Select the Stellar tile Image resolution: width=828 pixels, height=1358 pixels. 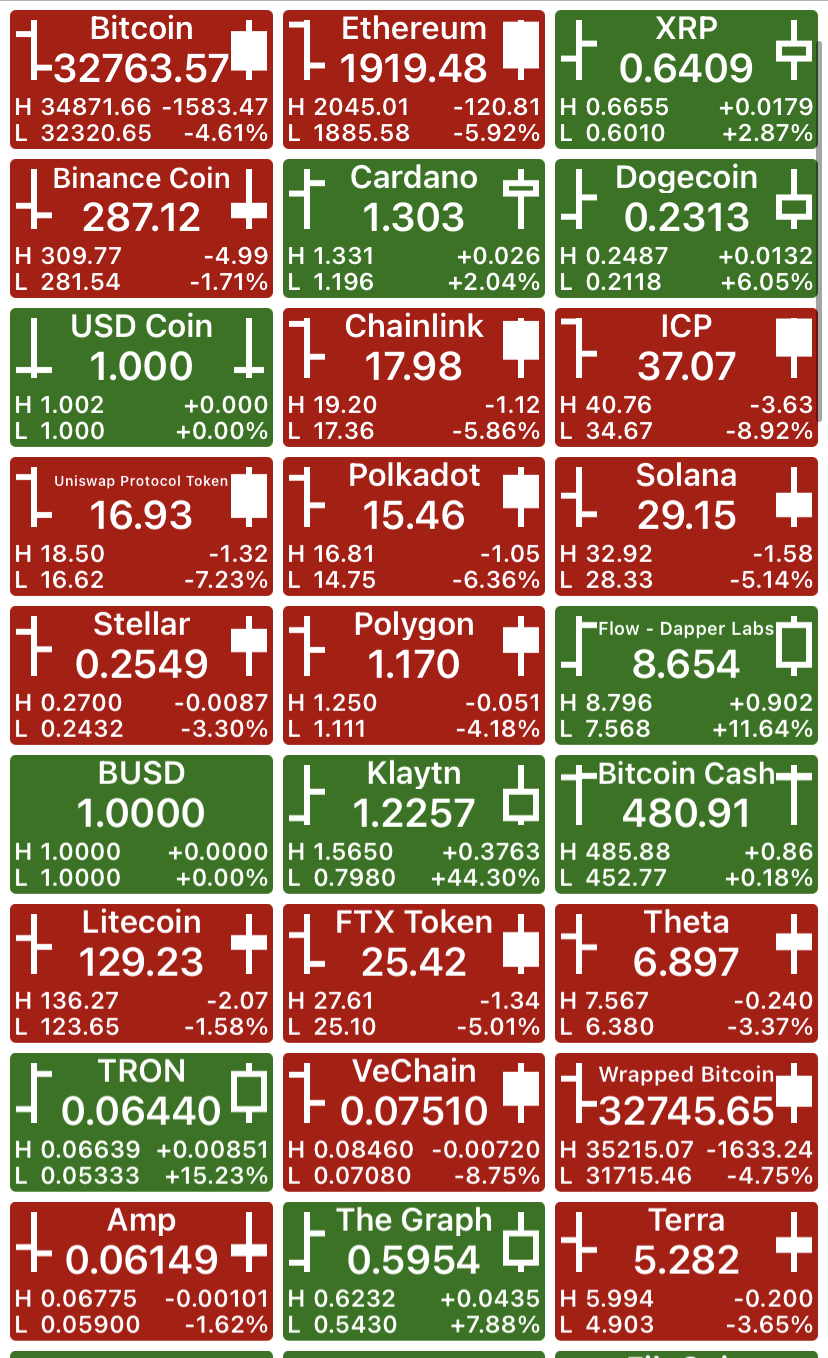tap(141, 675)
